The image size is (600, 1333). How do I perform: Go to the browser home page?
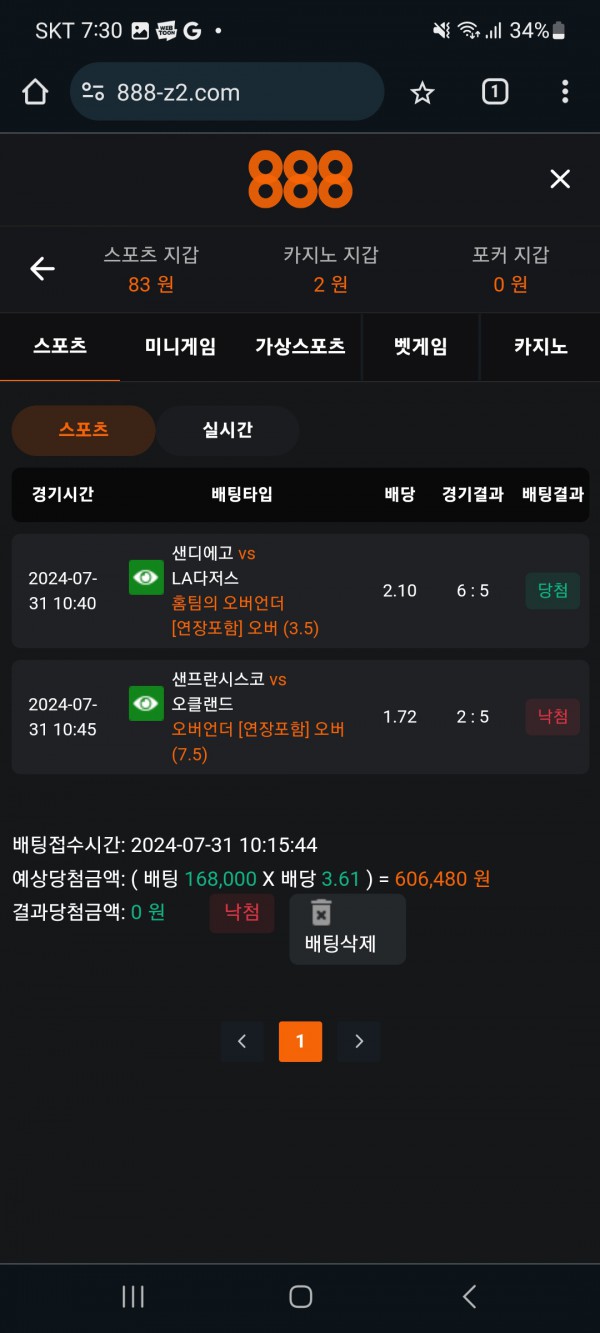[x=35, y=93]
